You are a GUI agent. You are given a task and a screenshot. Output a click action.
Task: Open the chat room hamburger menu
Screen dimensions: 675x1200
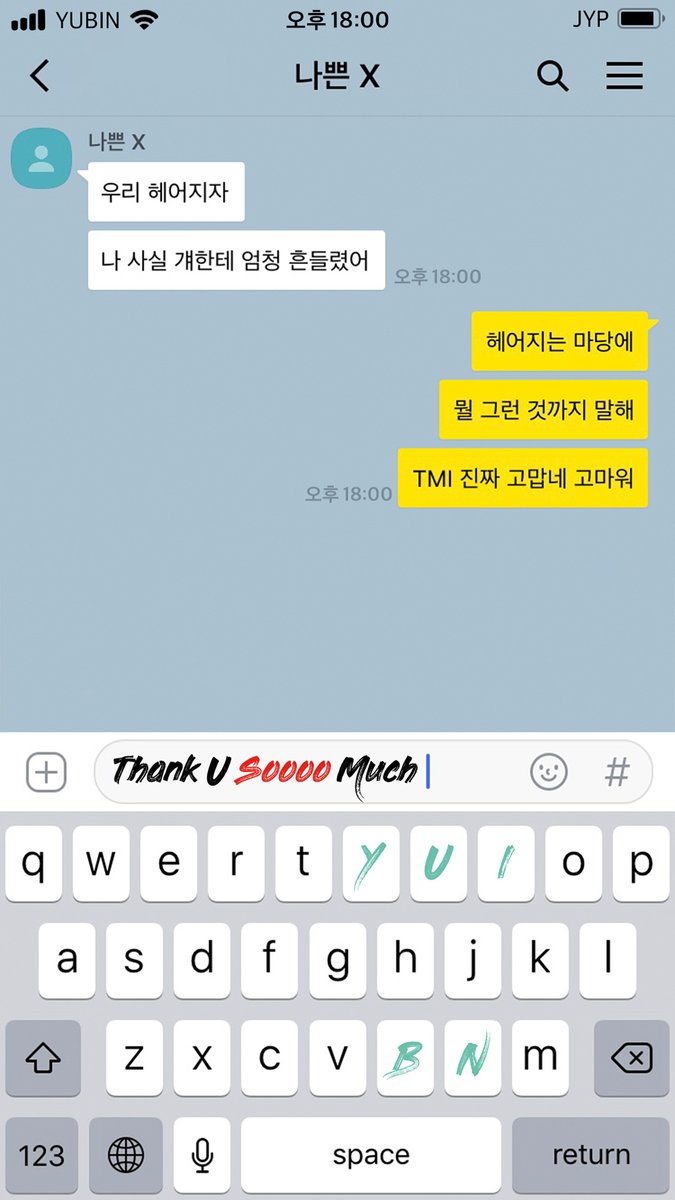pyautogui.click(x=624, y=76)
